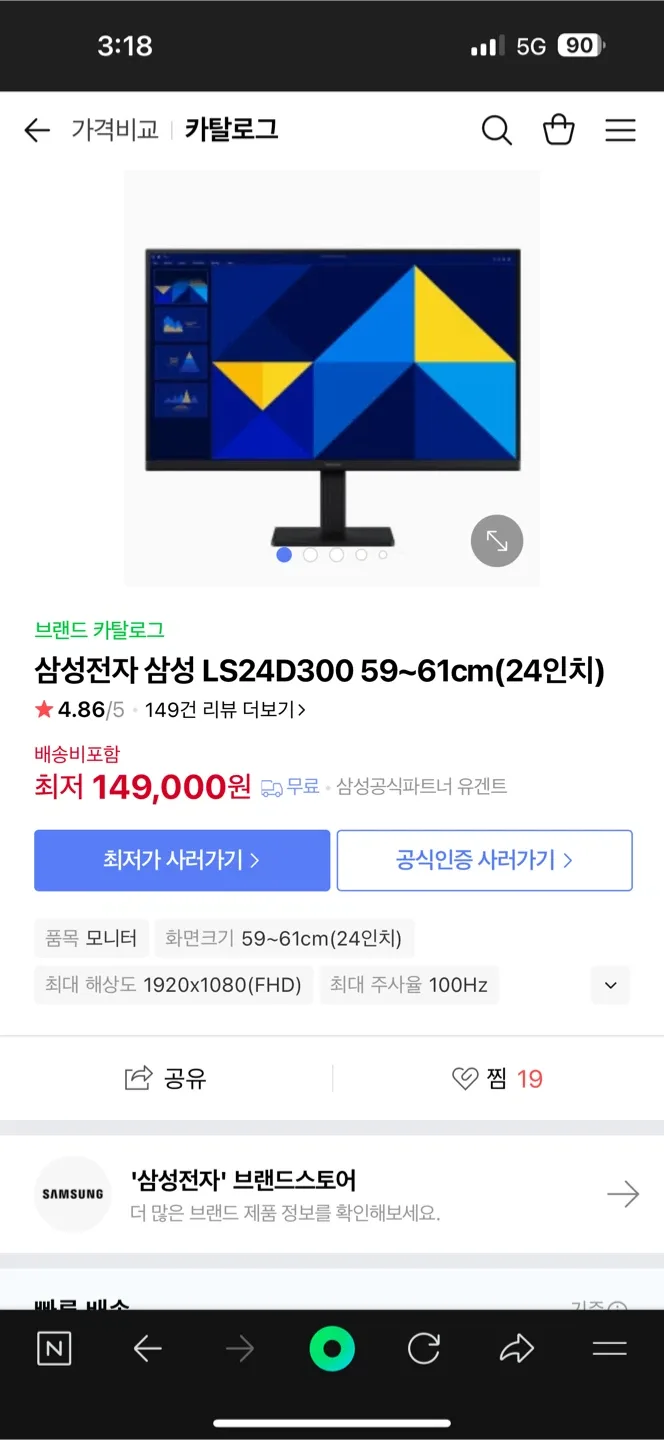664x1440 pixels.
Task: Open the browser menu in bottom bar
Action: [x=609, y=1349]
